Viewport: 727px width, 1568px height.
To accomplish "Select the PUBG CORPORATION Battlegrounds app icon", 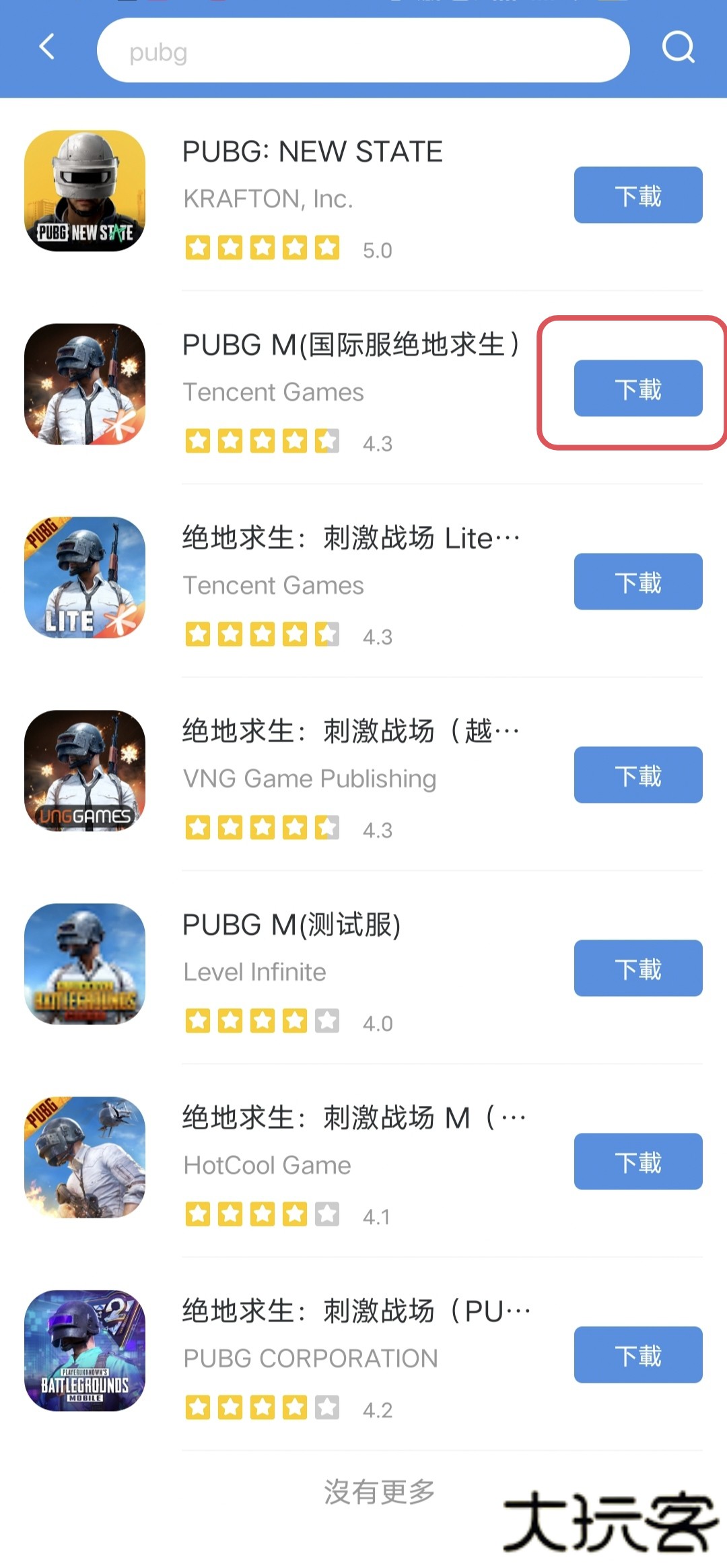I will [x=83, y=1354].
